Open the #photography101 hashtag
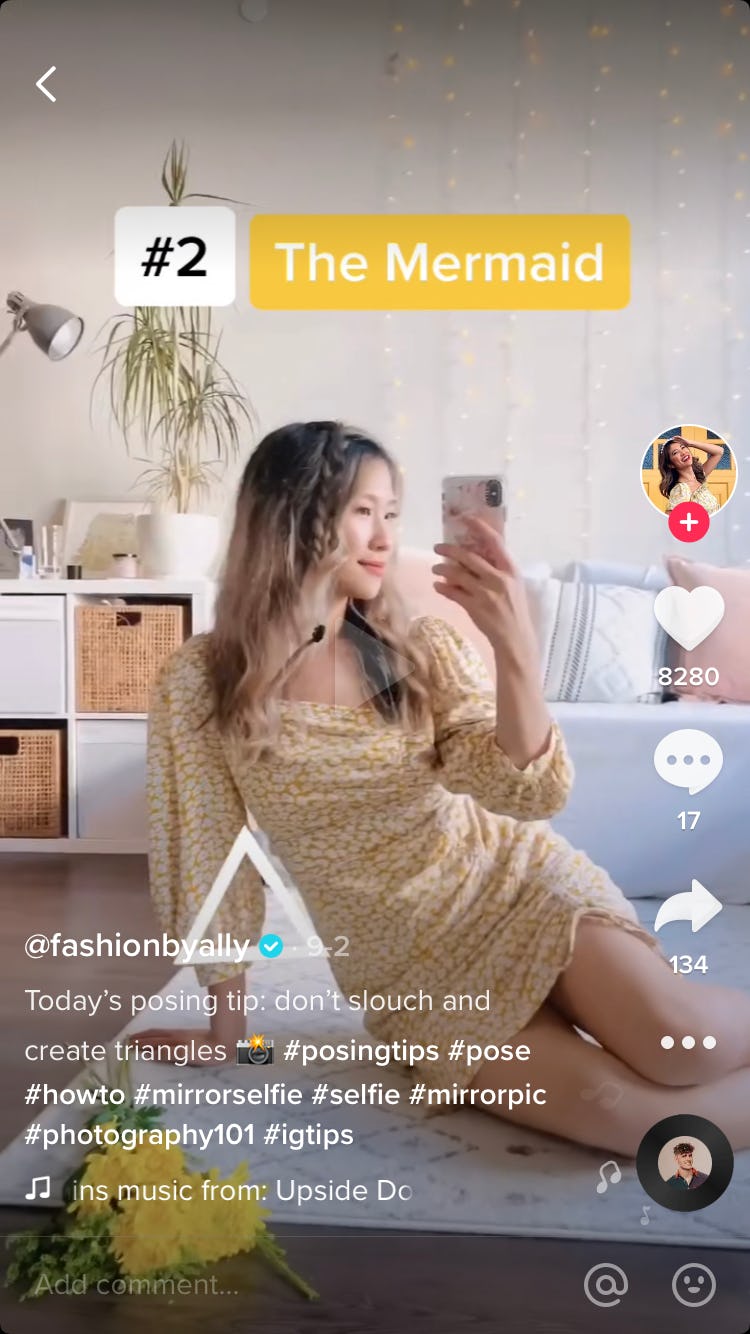Viewport: 750px width, 1334px height. point(139,1136)
